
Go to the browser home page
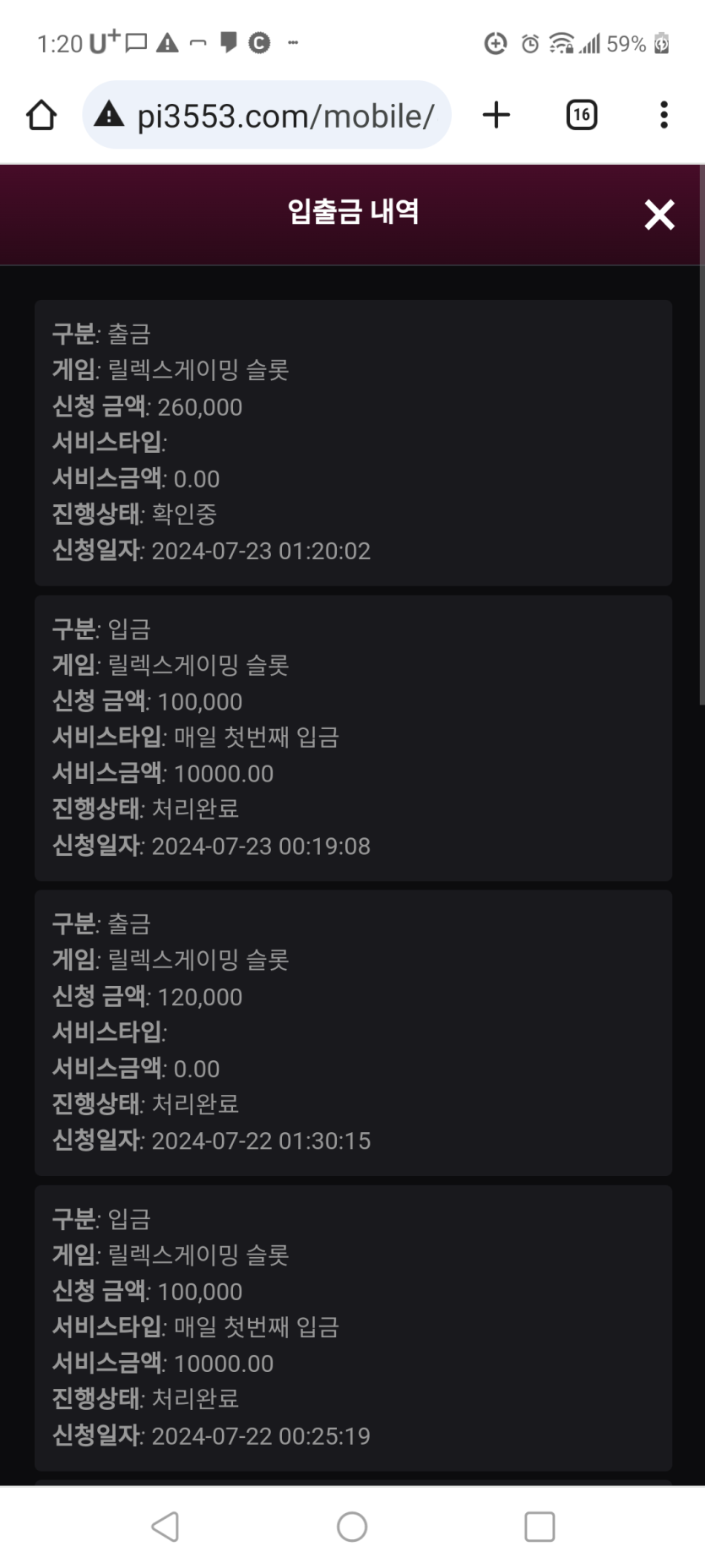(41, 115)
